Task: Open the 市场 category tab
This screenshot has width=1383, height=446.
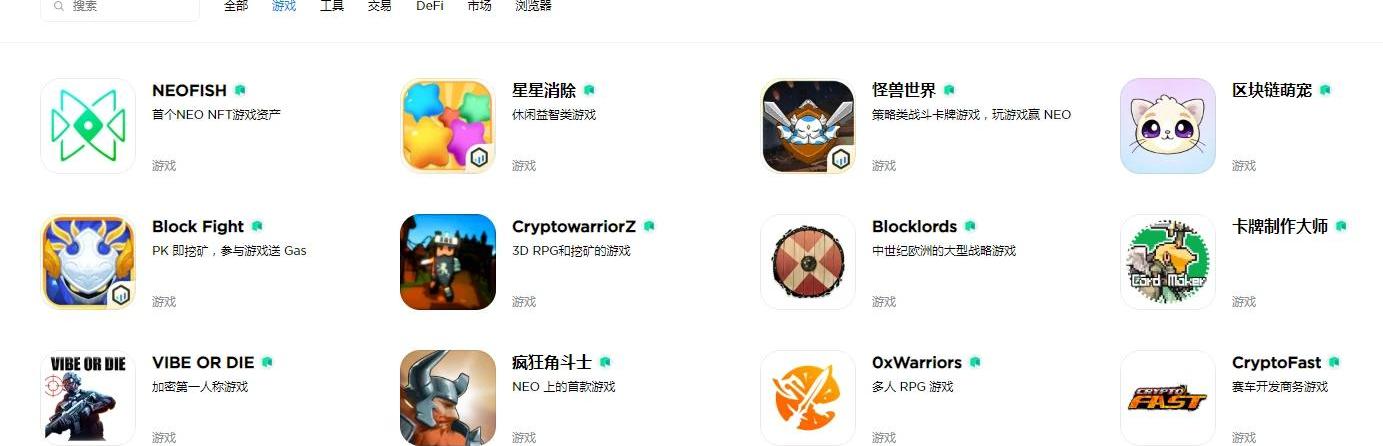Action: [479, 6]
